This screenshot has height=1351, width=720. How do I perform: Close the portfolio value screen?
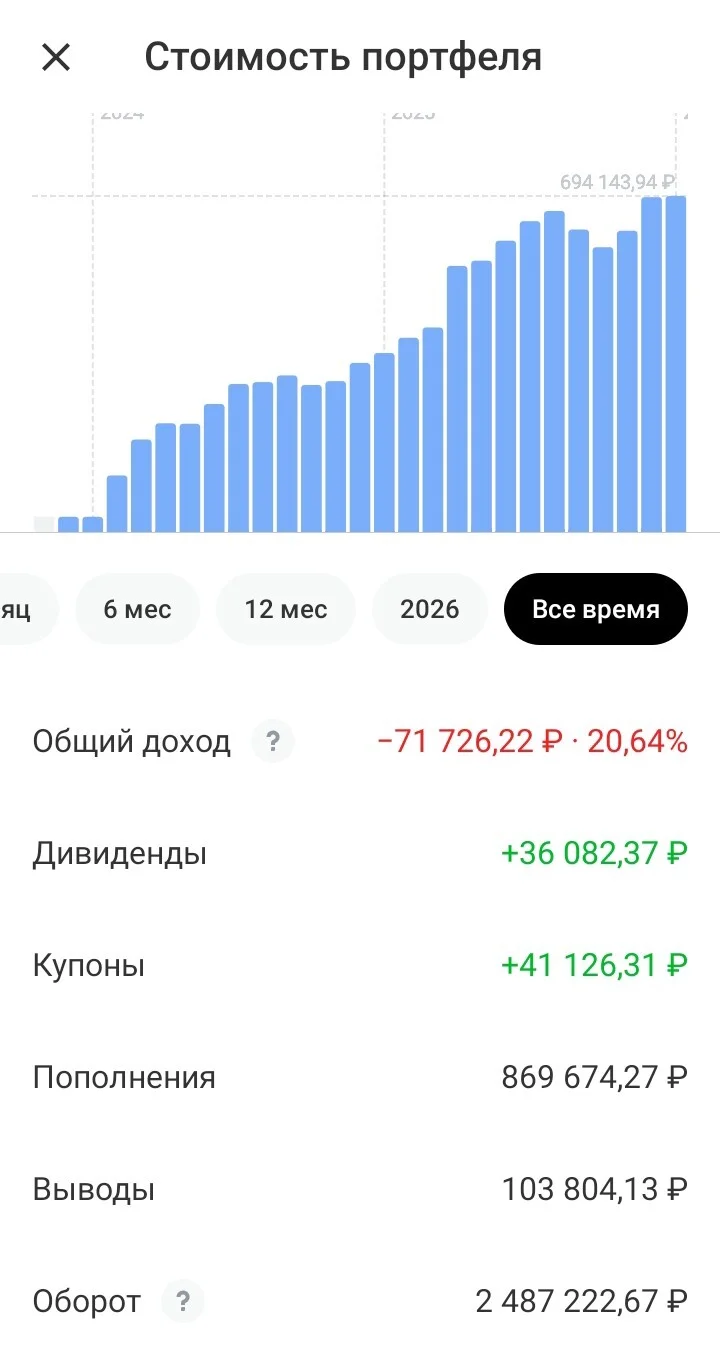point(56,57)
